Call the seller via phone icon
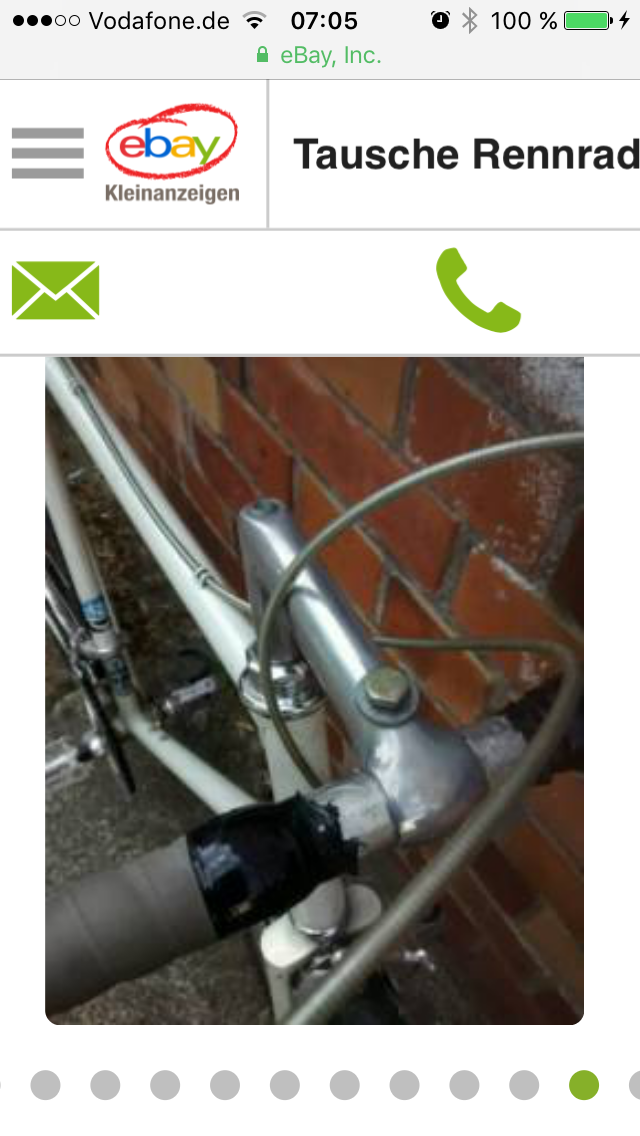 coord(478,291)
